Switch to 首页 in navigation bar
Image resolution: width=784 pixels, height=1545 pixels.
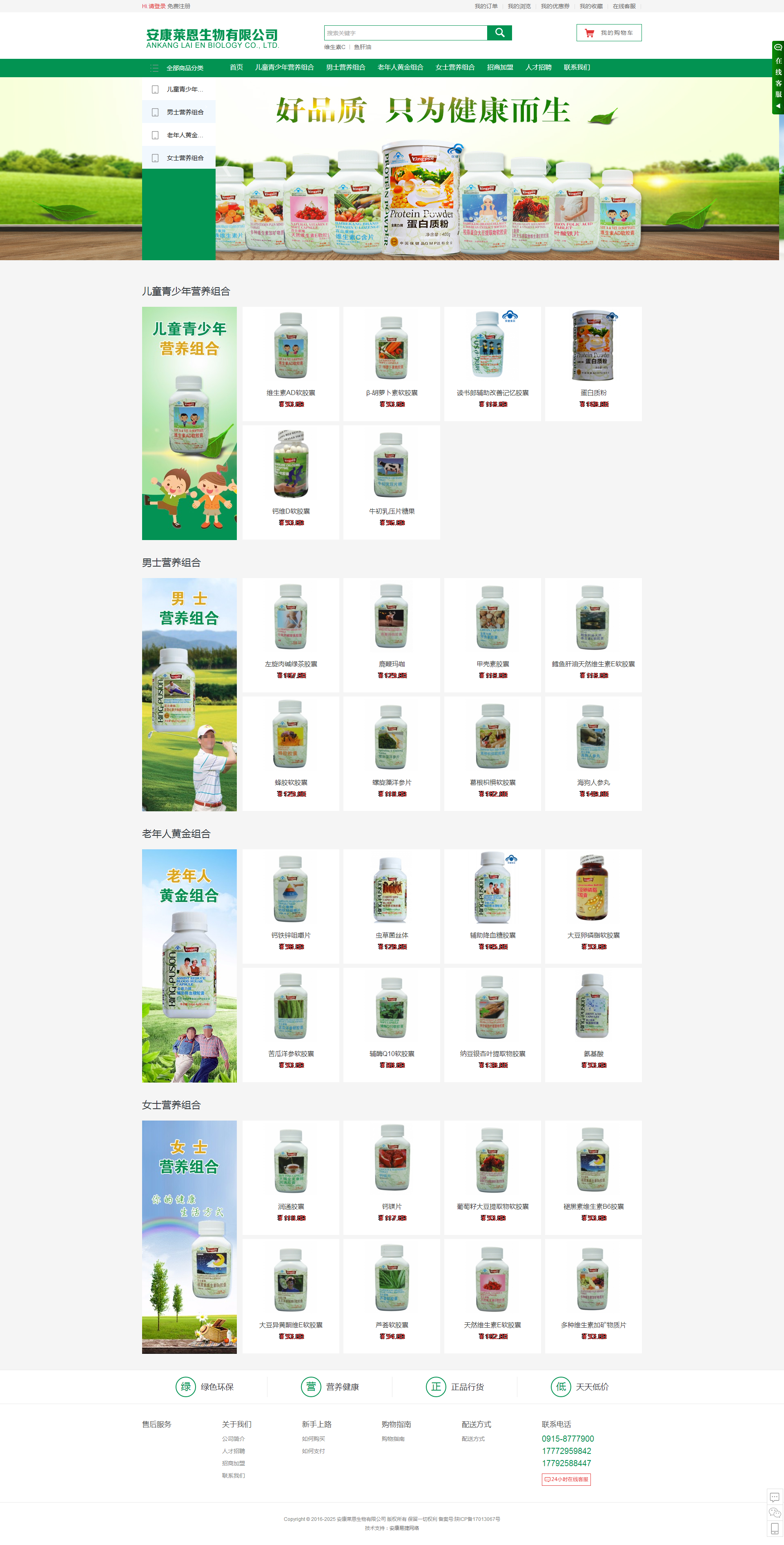236,67
